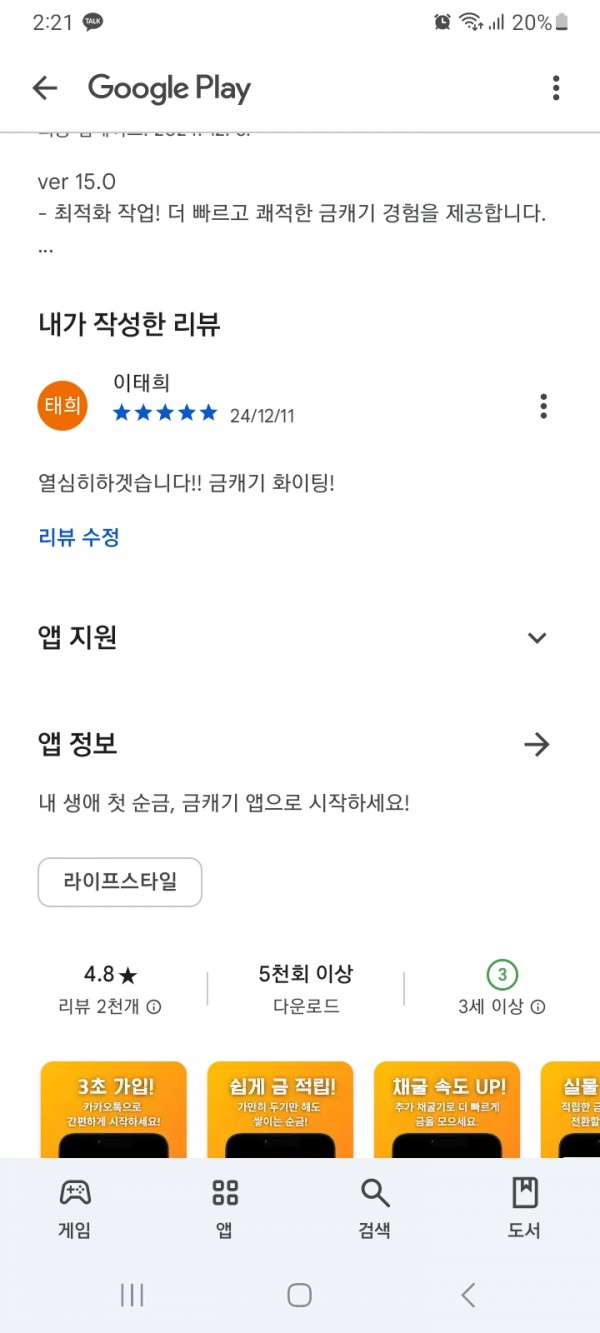Open the Google Play overflow menu
The width and height of the screenshot is (600, 1333).
tap(556, 88)
